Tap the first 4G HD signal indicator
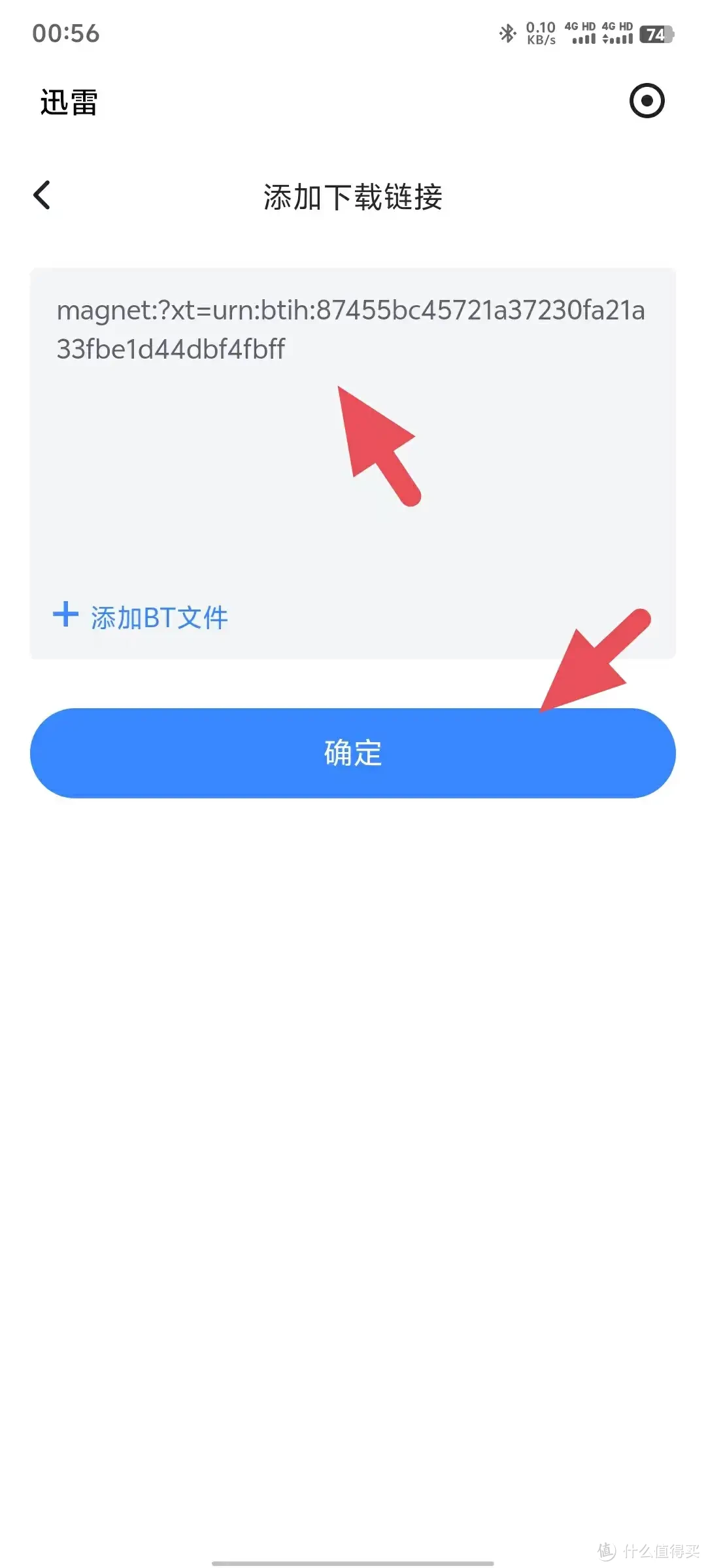The height and width of the screenshot is (1568, 706). pos(580,33)
